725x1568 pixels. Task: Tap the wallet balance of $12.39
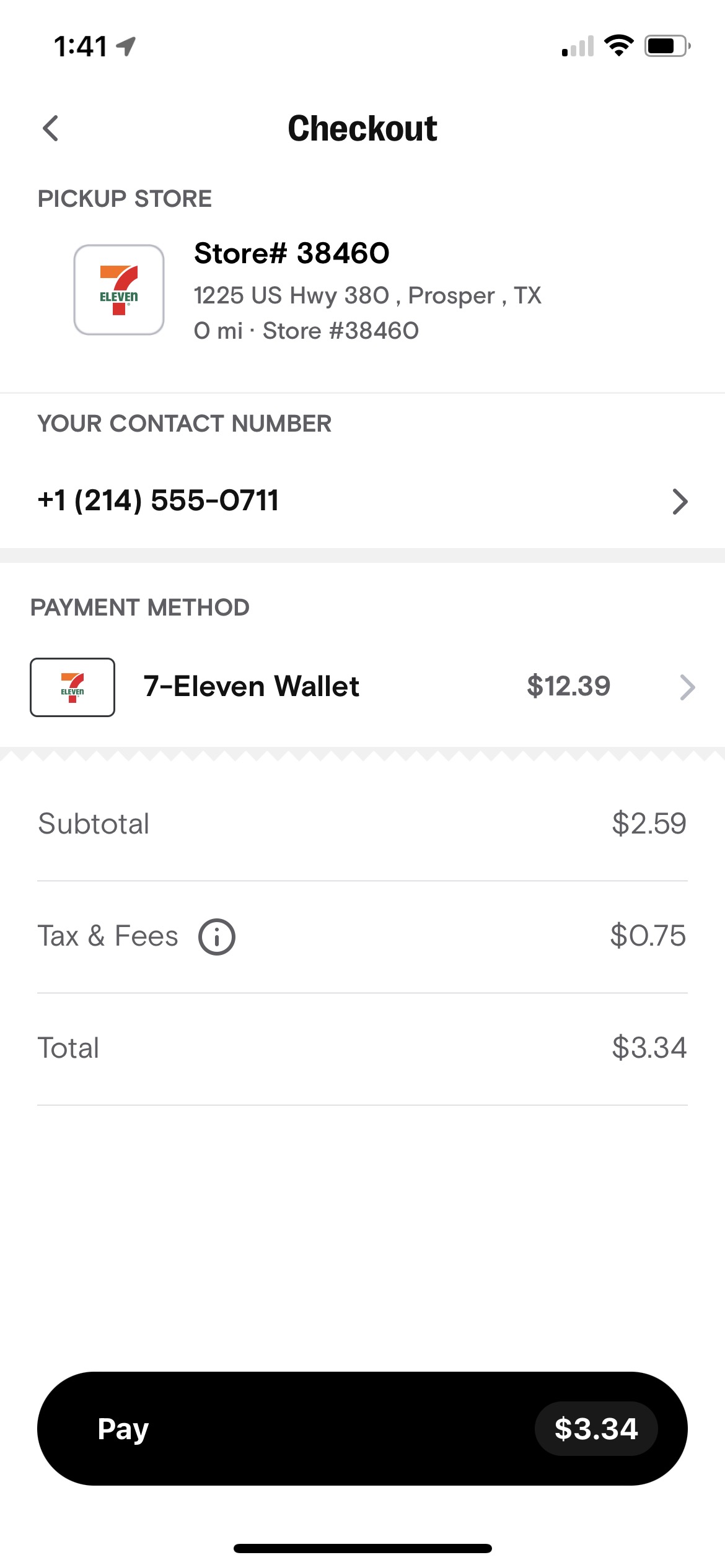567,686
